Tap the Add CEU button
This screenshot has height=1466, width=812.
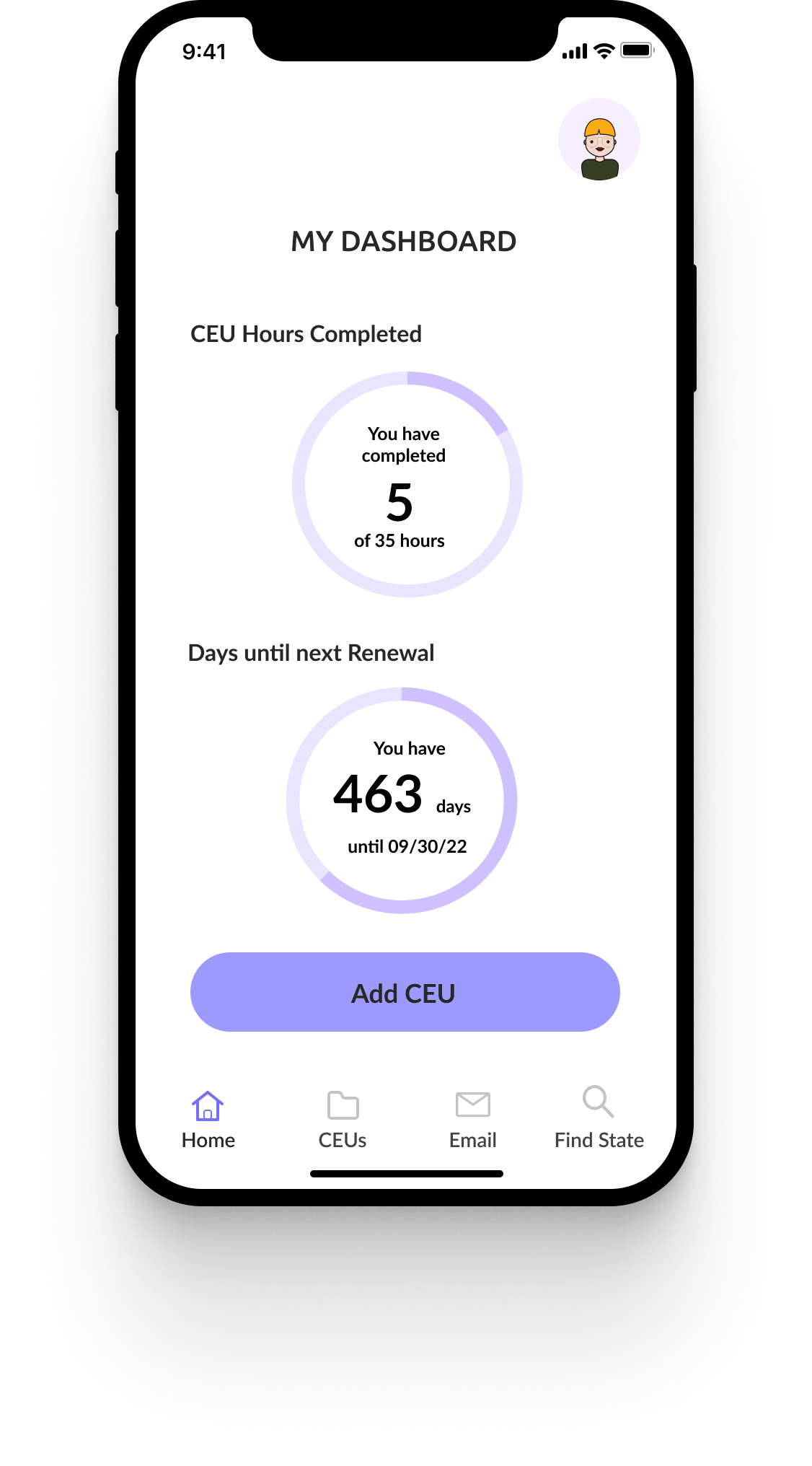[x=405, y=992]
